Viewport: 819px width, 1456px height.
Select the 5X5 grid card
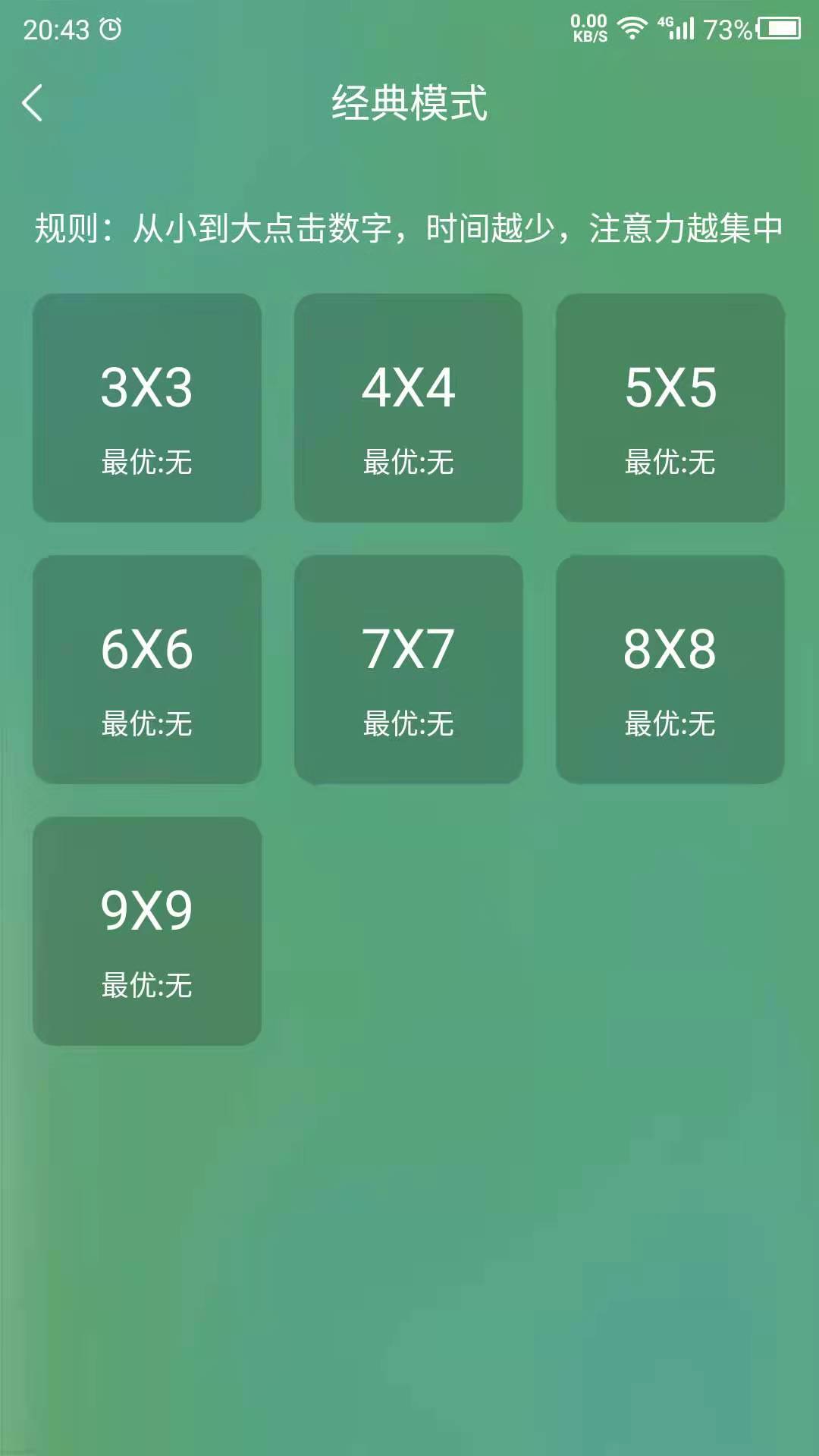[670, 408]
